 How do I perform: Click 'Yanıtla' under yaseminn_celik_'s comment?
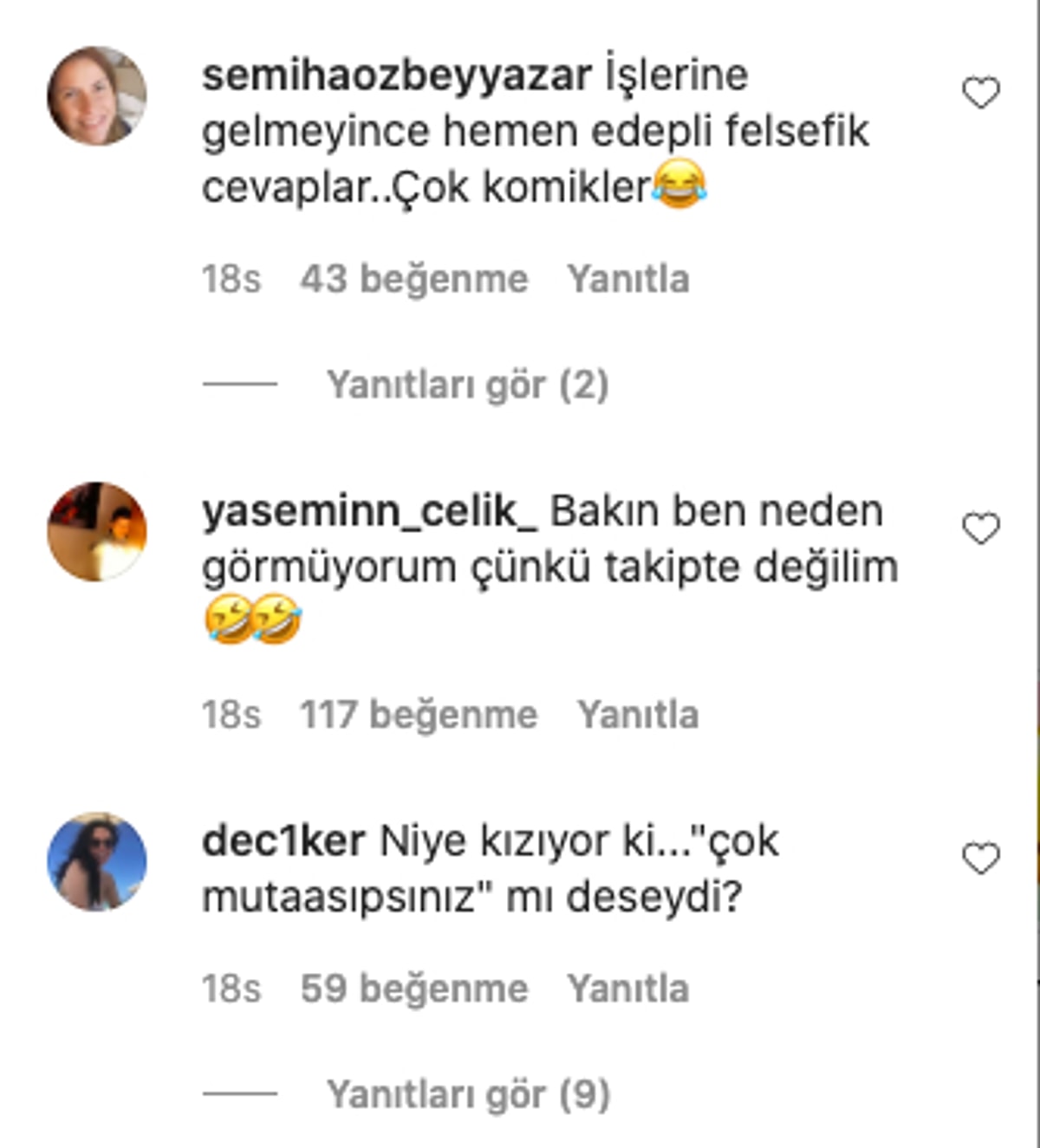coord(639,715)
